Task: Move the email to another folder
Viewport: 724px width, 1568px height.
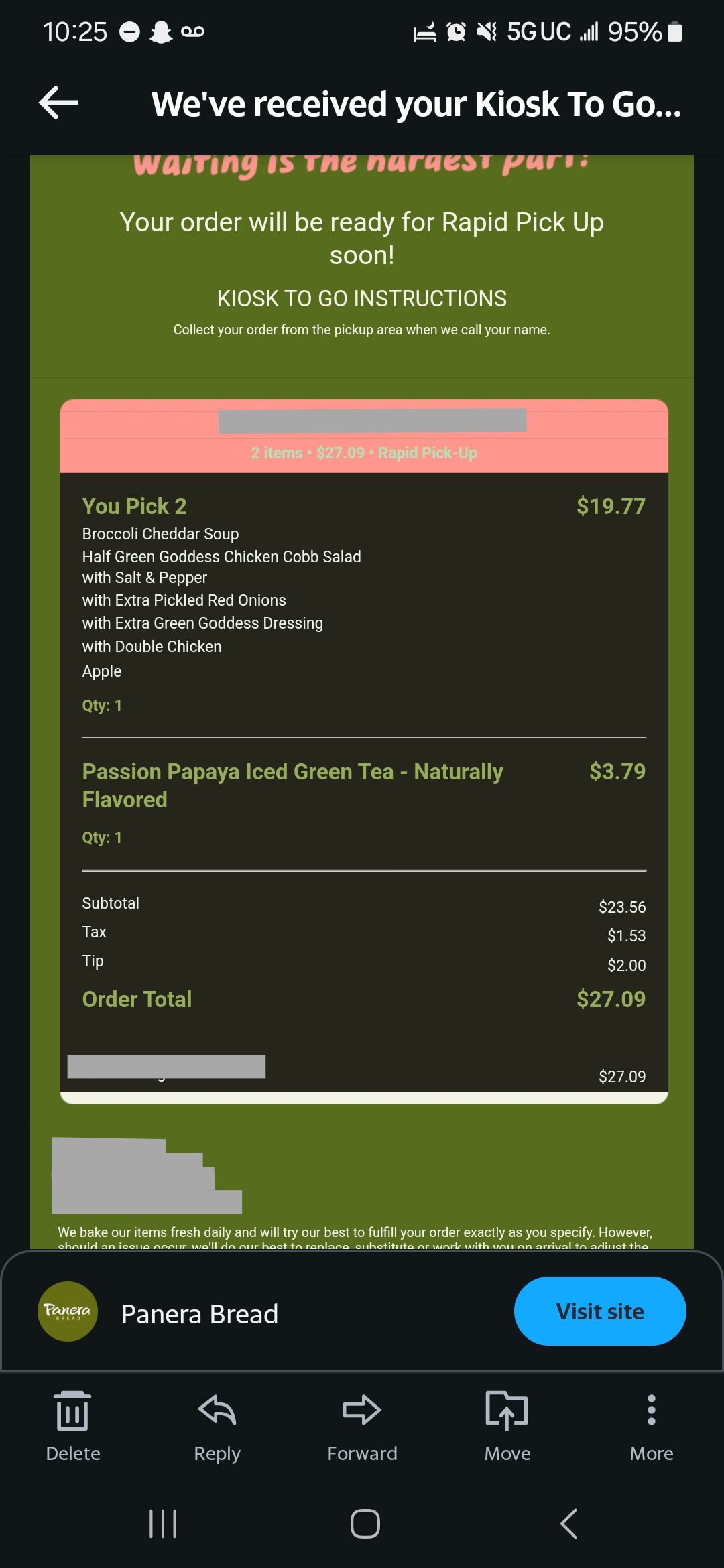Action: [507, 1426]
